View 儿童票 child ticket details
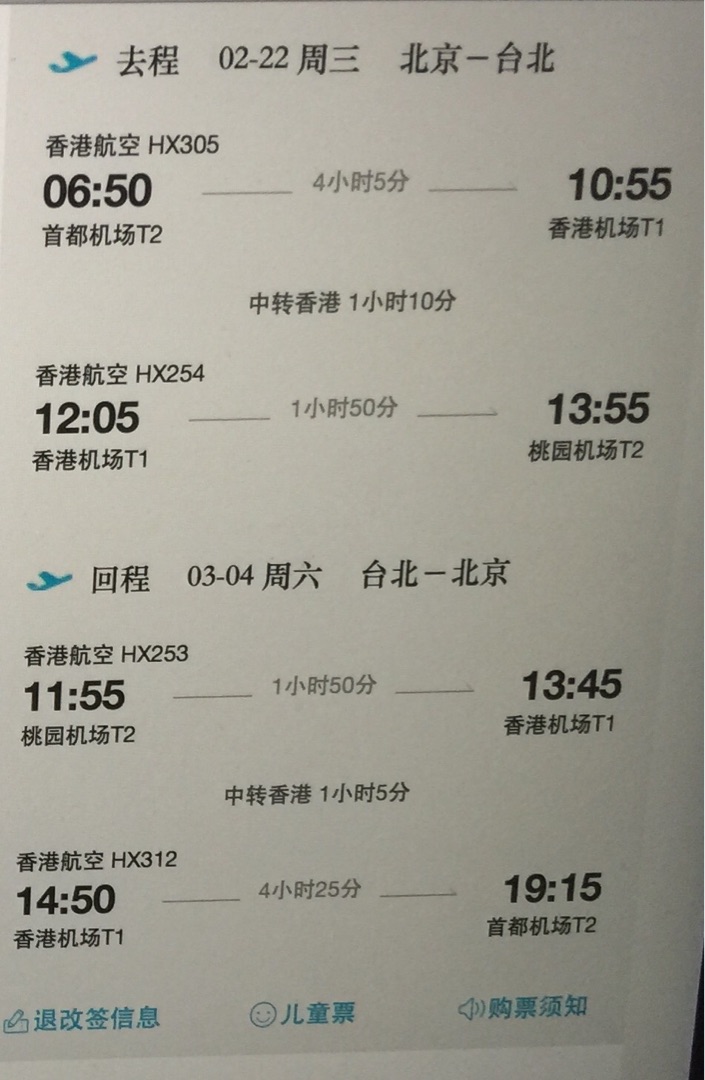The image size is (705, 1080). click(302, 1015)
